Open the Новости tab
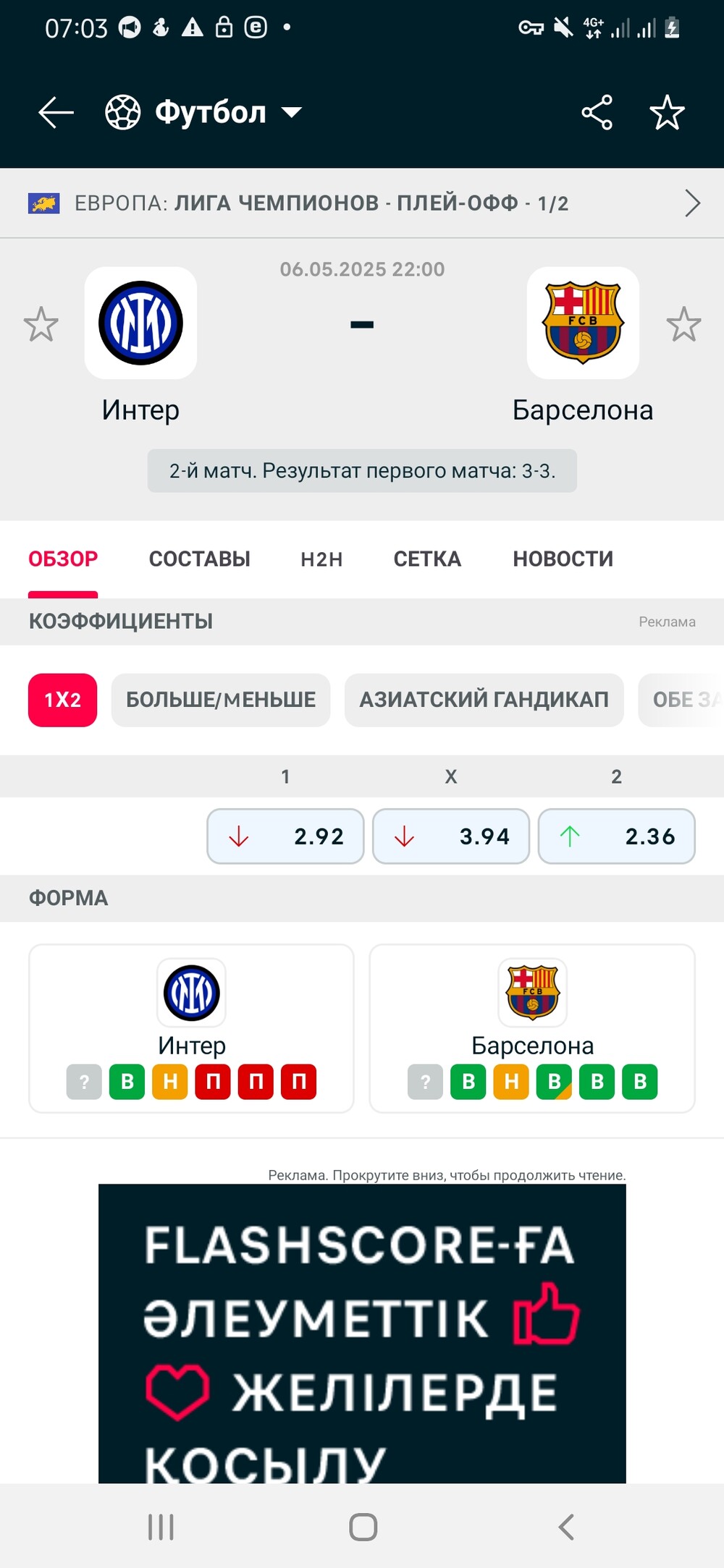This screenshot has height=1568, width=724. pyautogui.click(x=563, y=559)
